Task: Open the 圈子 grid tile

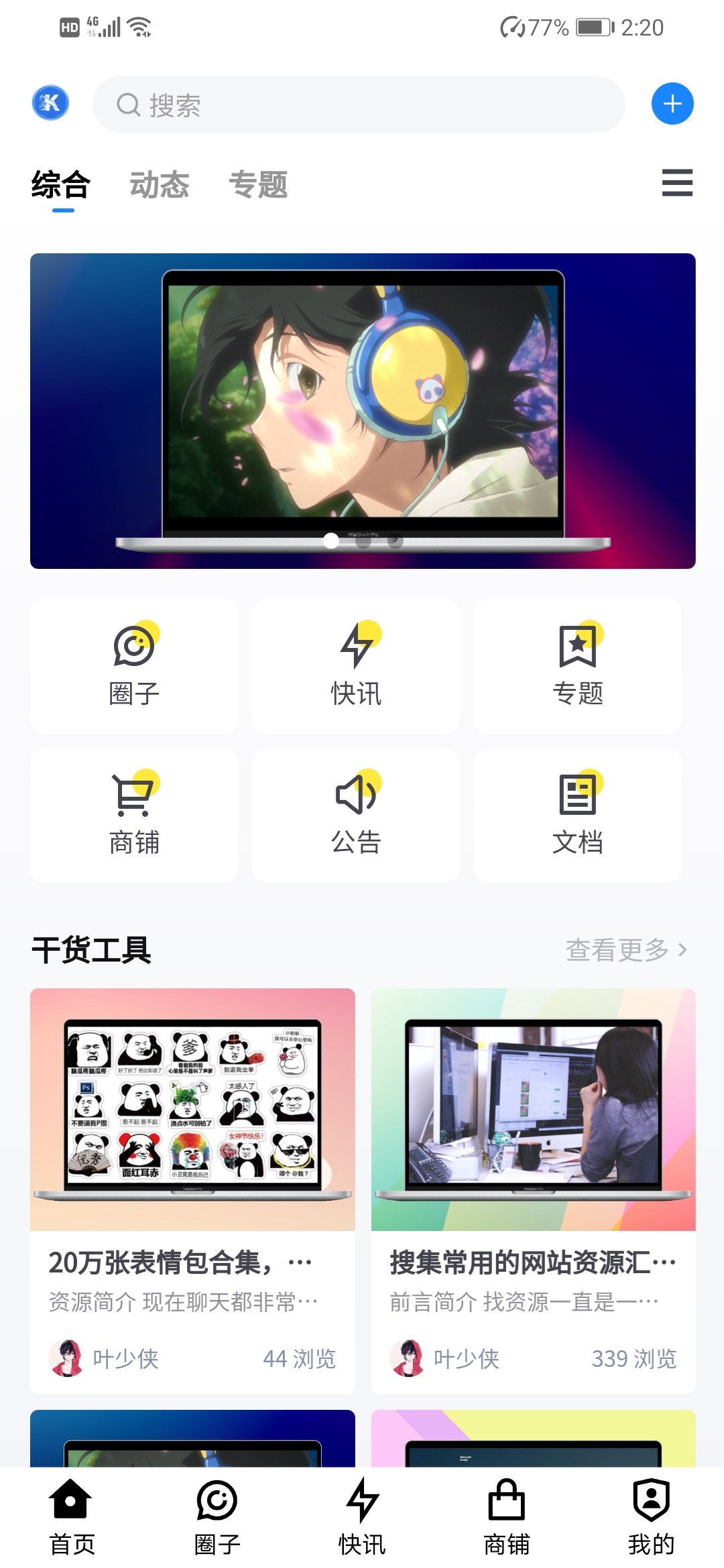Action: click(x=134, y=666)
